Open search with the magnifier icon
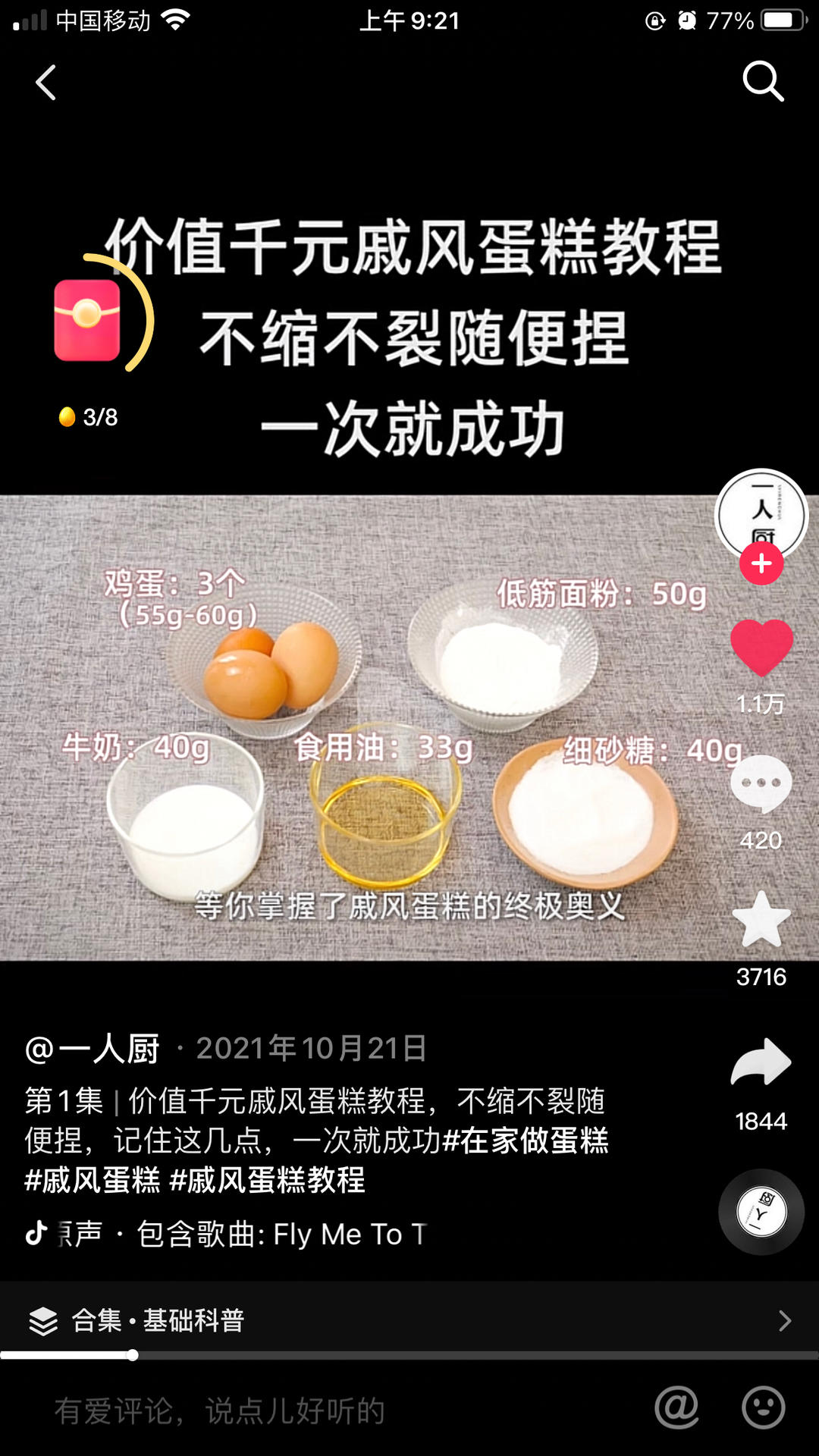819x1456 pixels. coord(762,80)
